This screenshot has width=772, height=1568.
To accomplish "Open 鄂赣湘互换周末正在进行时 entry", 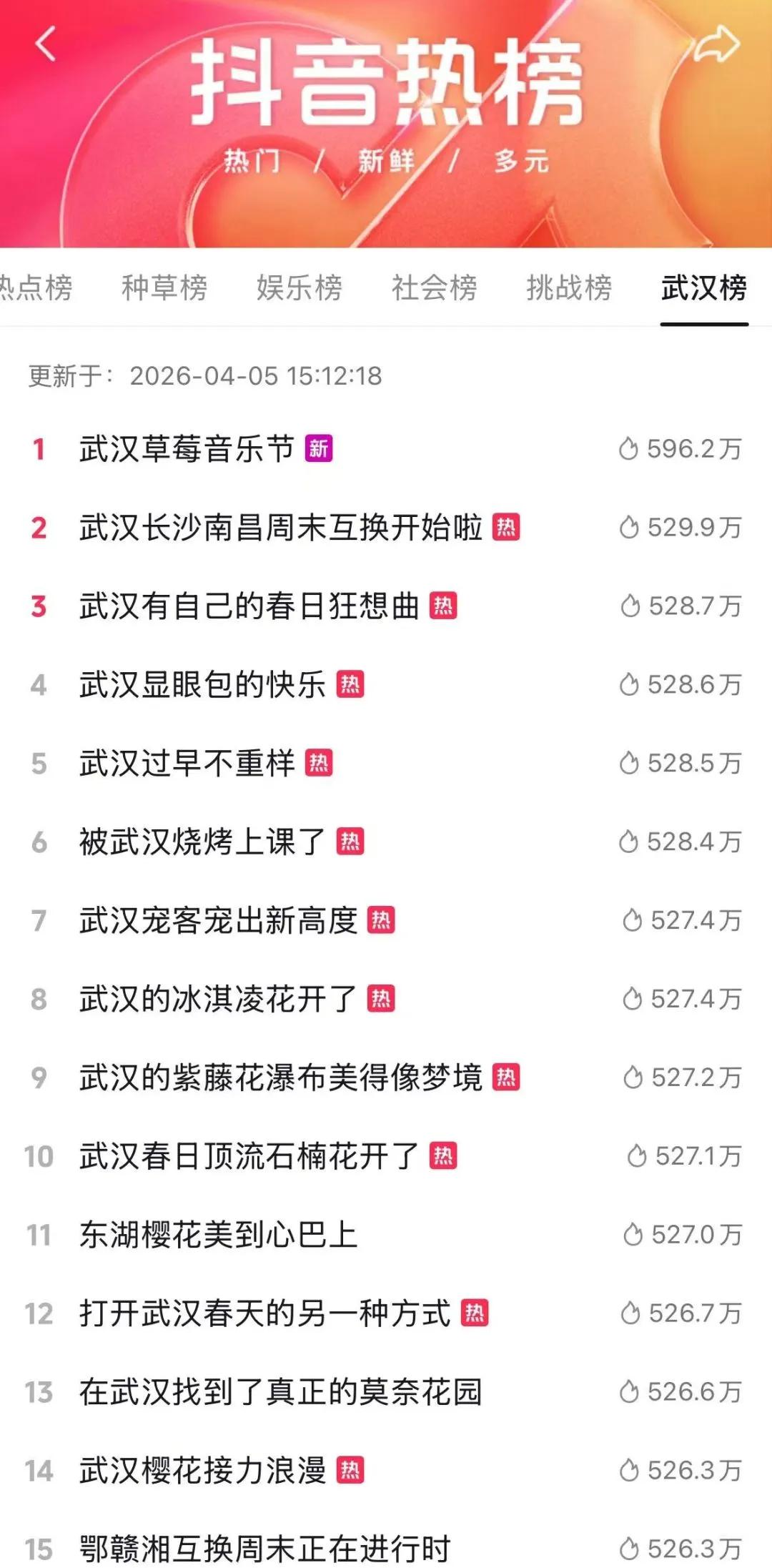I will [265, 1549].
